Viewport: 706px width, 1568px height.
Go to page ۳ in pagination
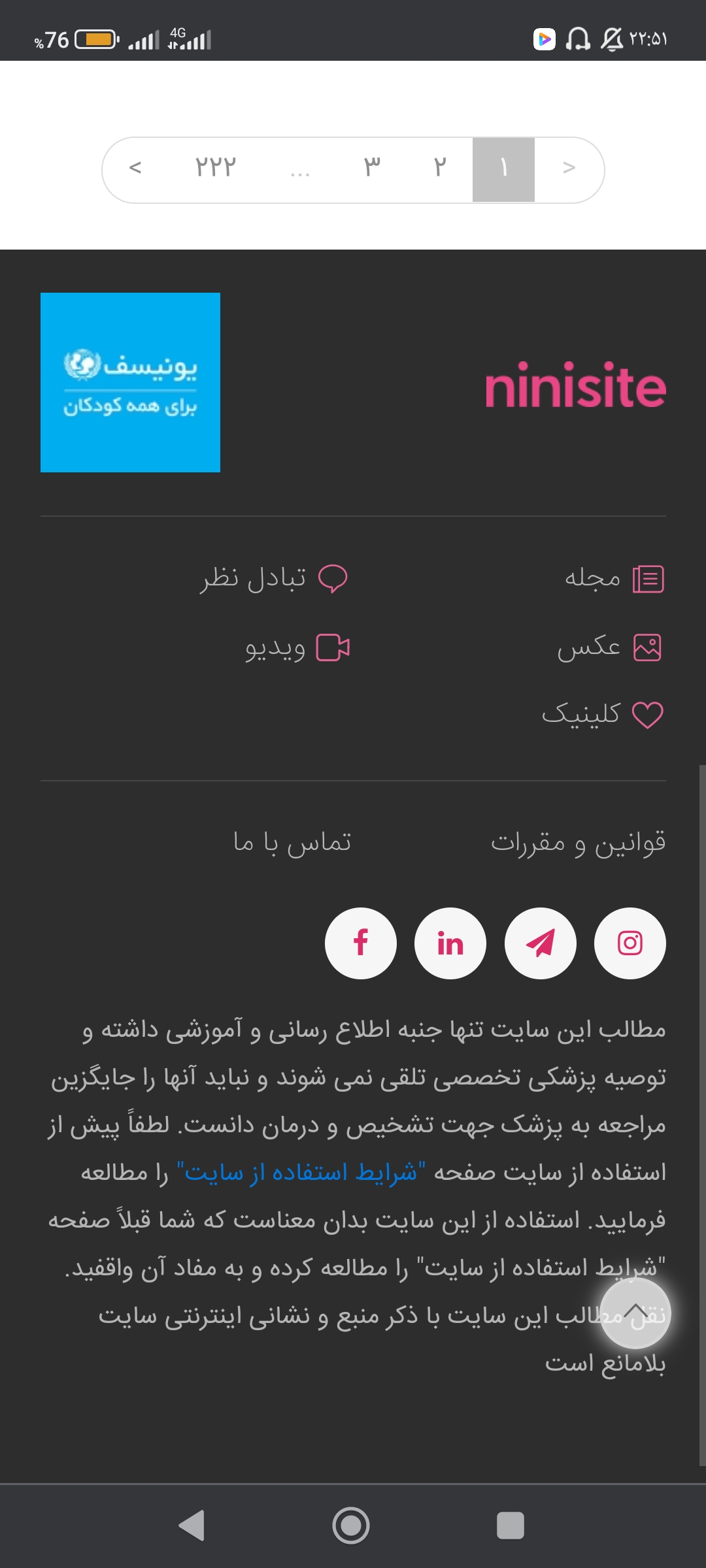pos(372,169)
